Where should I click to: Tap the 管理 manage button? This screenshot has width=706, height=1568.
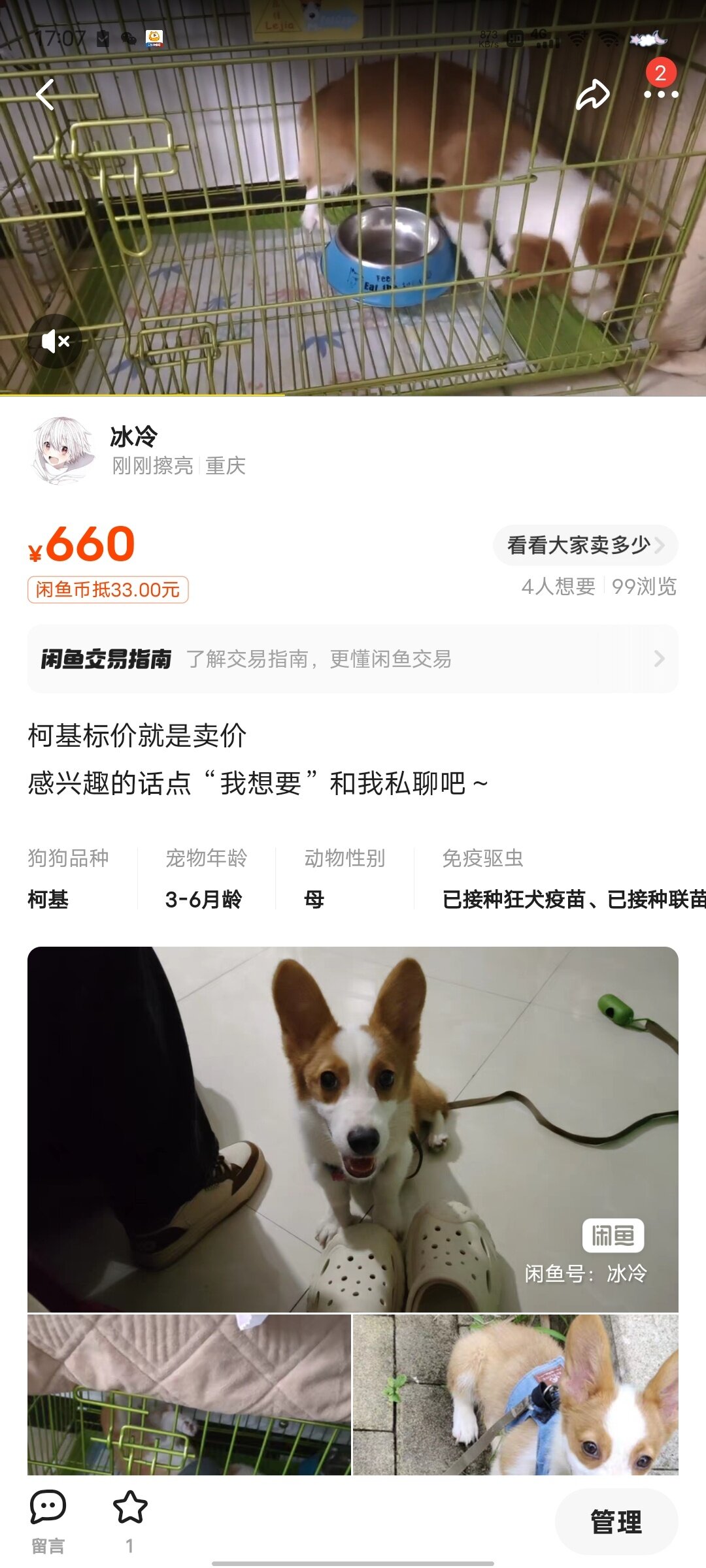point(616,1522)
